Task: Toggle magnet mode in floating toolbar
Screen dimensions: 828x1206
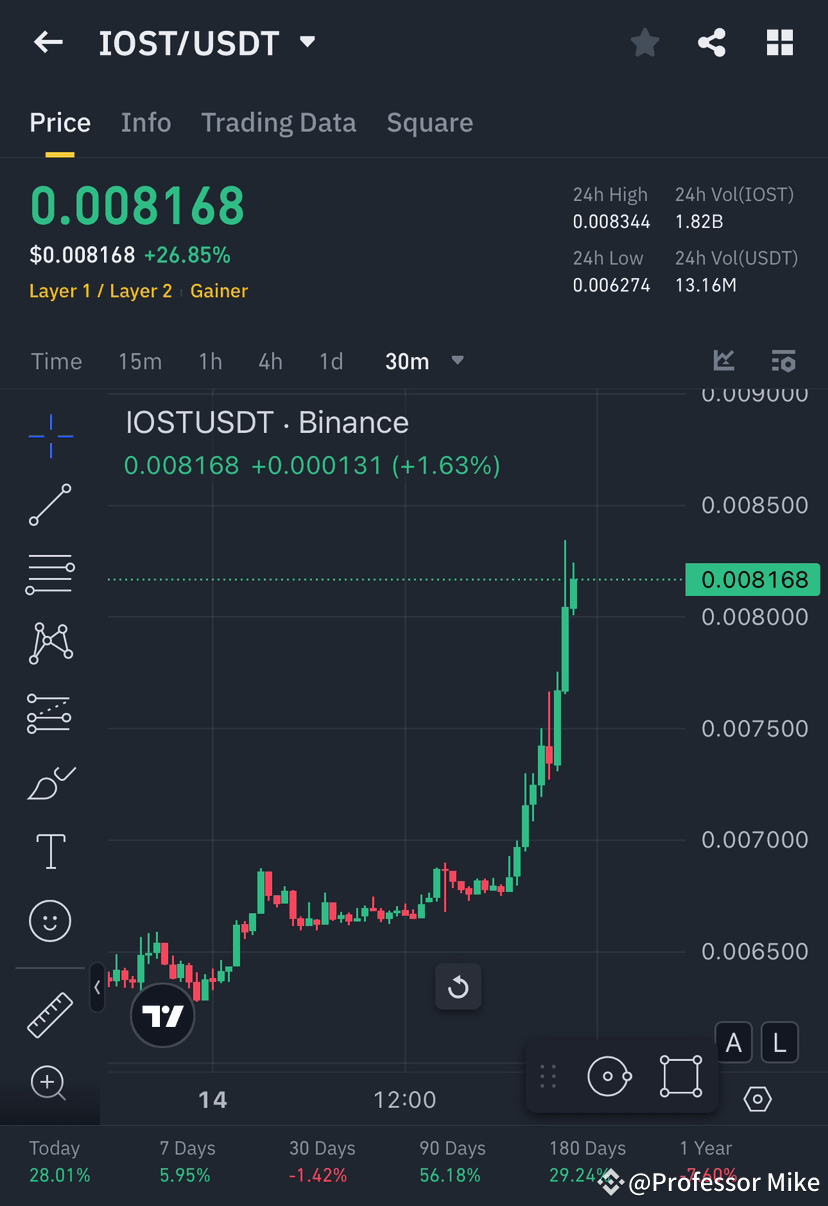Action: click(609, 1076)
